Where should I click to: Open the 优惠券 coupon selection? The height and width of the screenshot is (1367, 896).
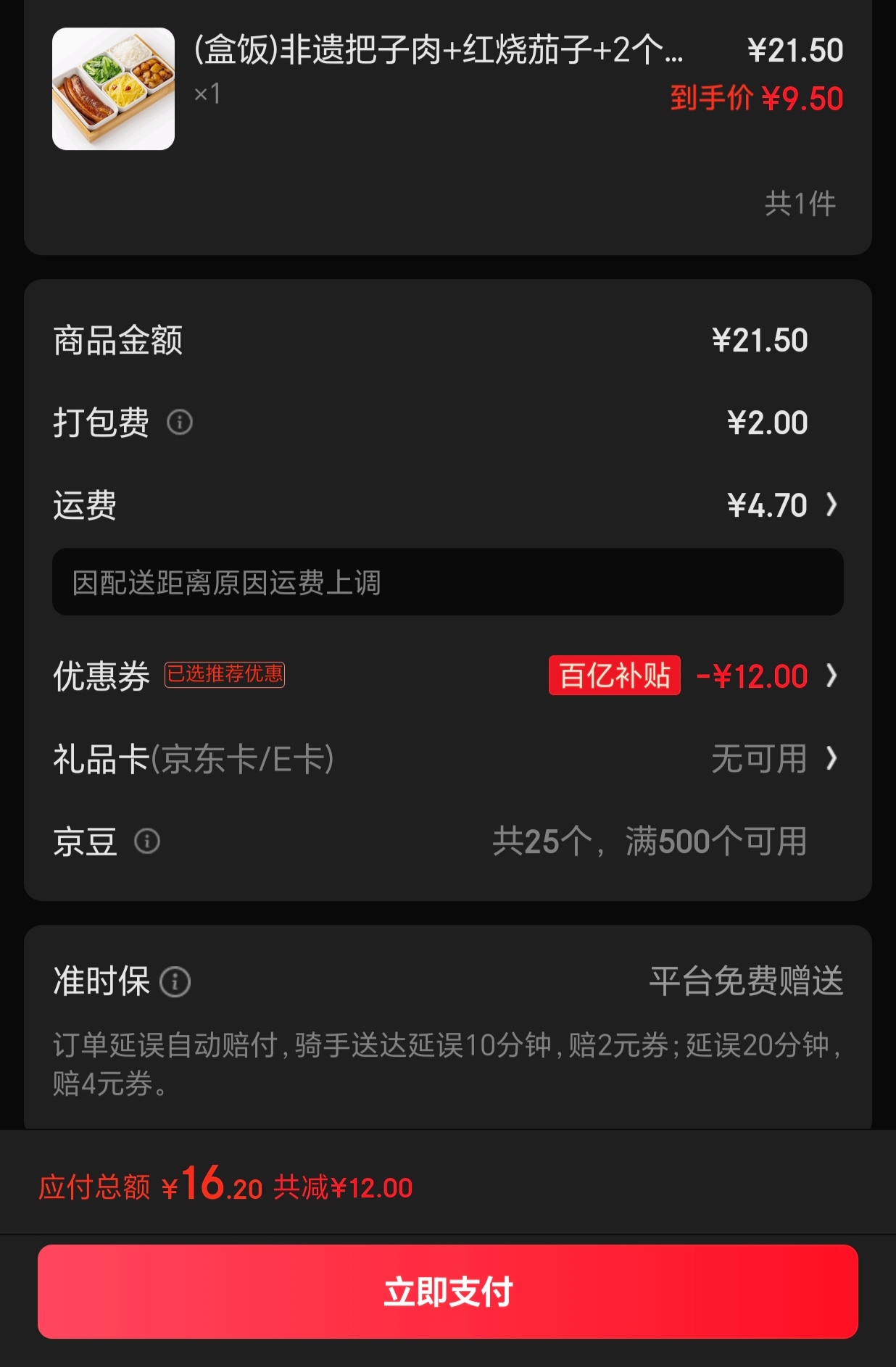[x=831, y=676]
